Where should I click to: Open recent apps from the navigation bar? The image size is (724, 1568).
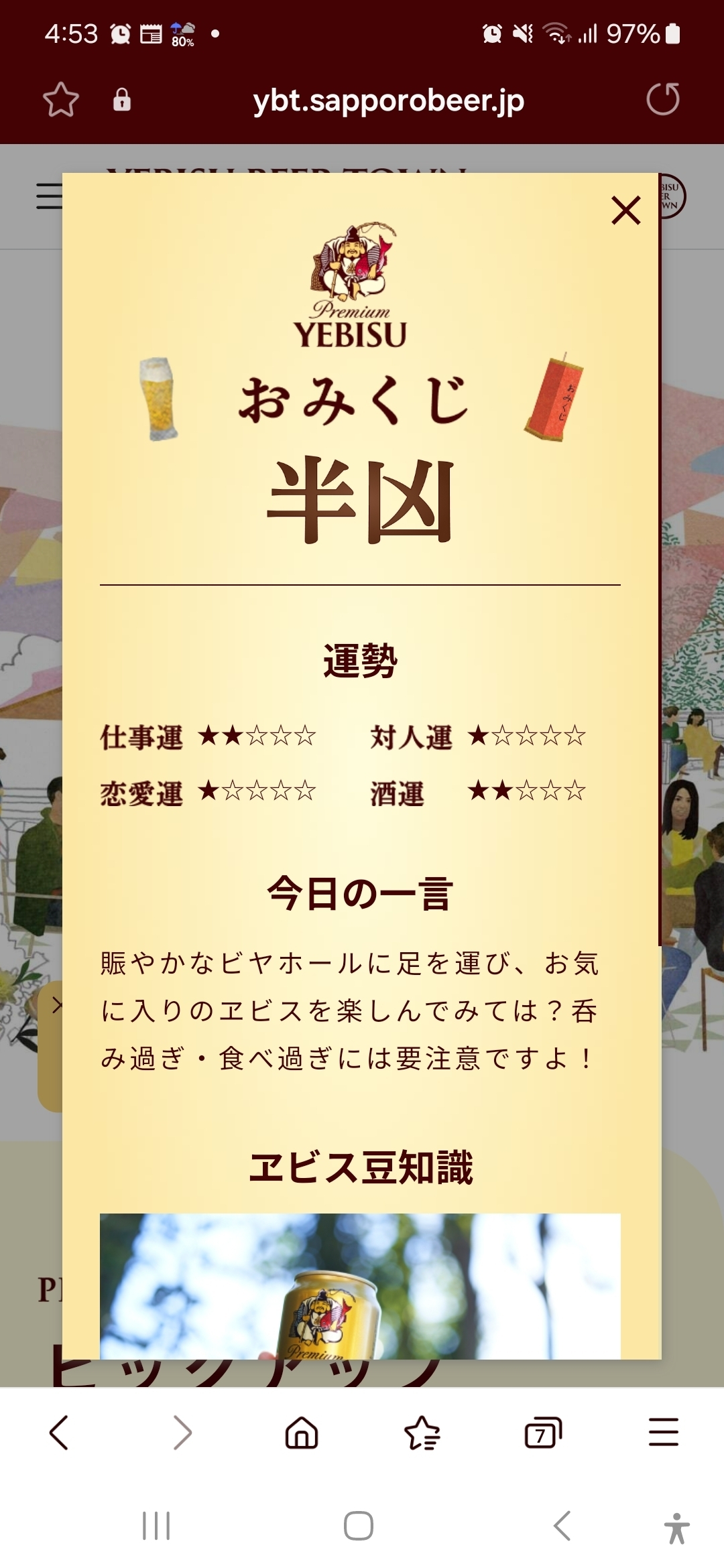click(x=156, y=1526)
